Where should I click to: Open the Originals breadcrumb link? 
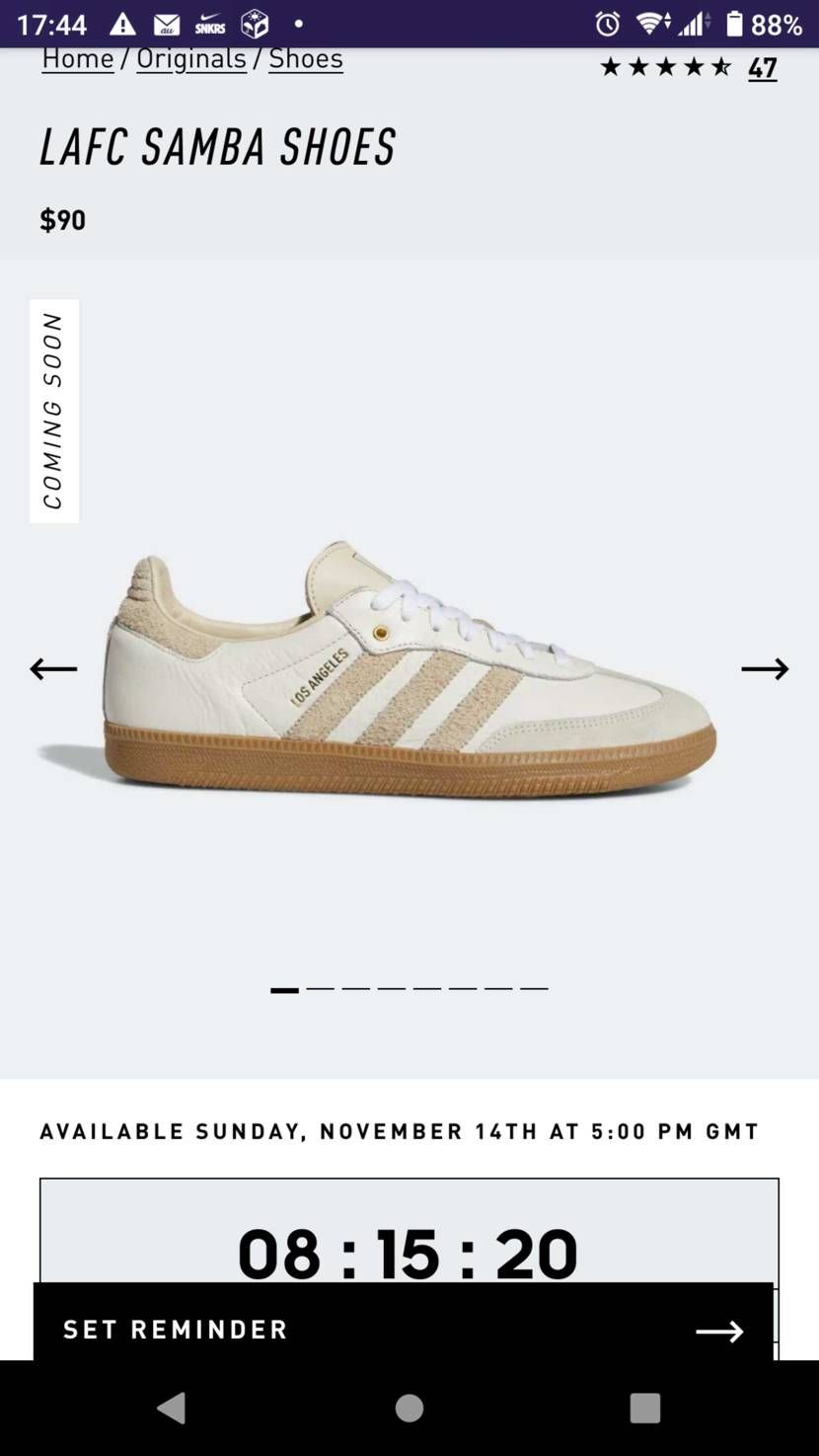190,59
